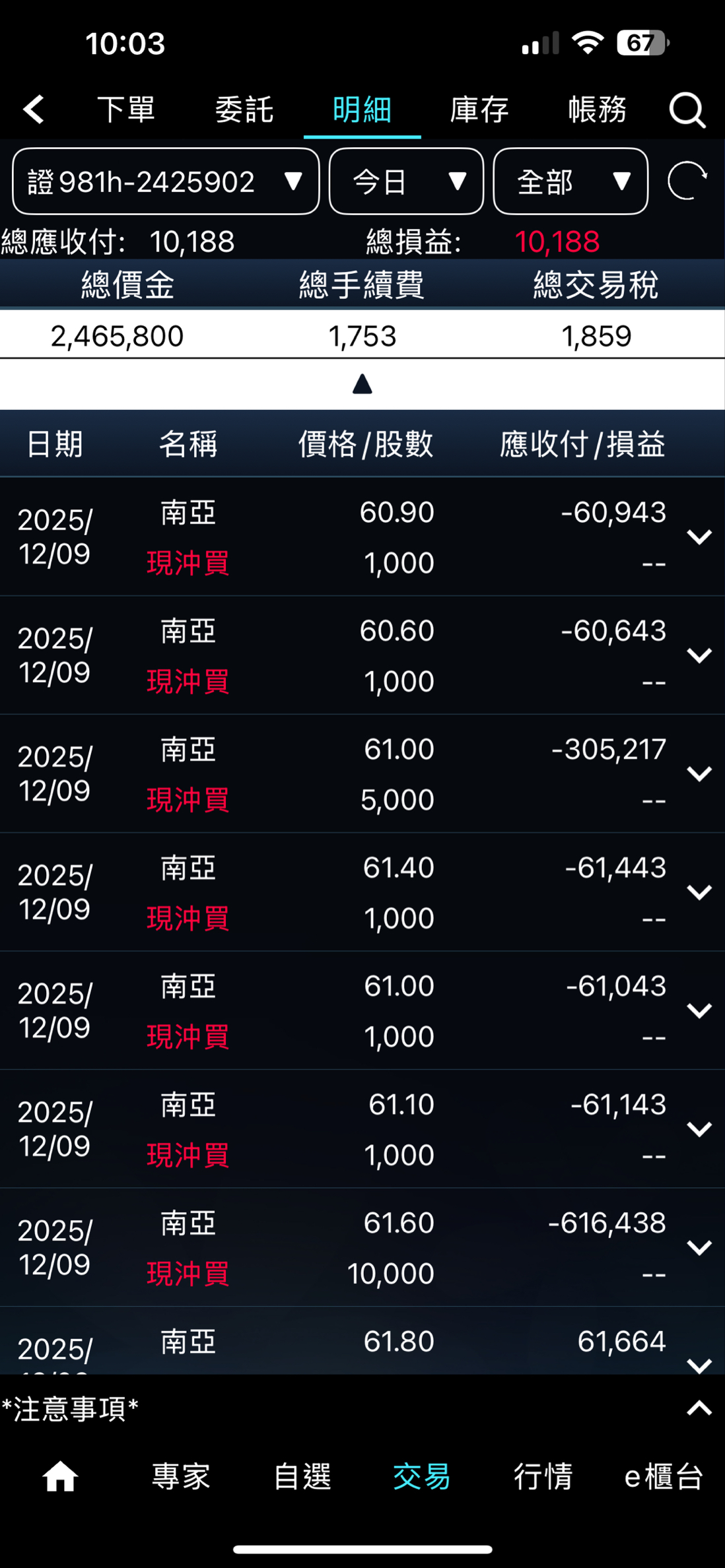725x1568 pixels.
Task: Switch to the 庫存 tab
Action: 479,110
